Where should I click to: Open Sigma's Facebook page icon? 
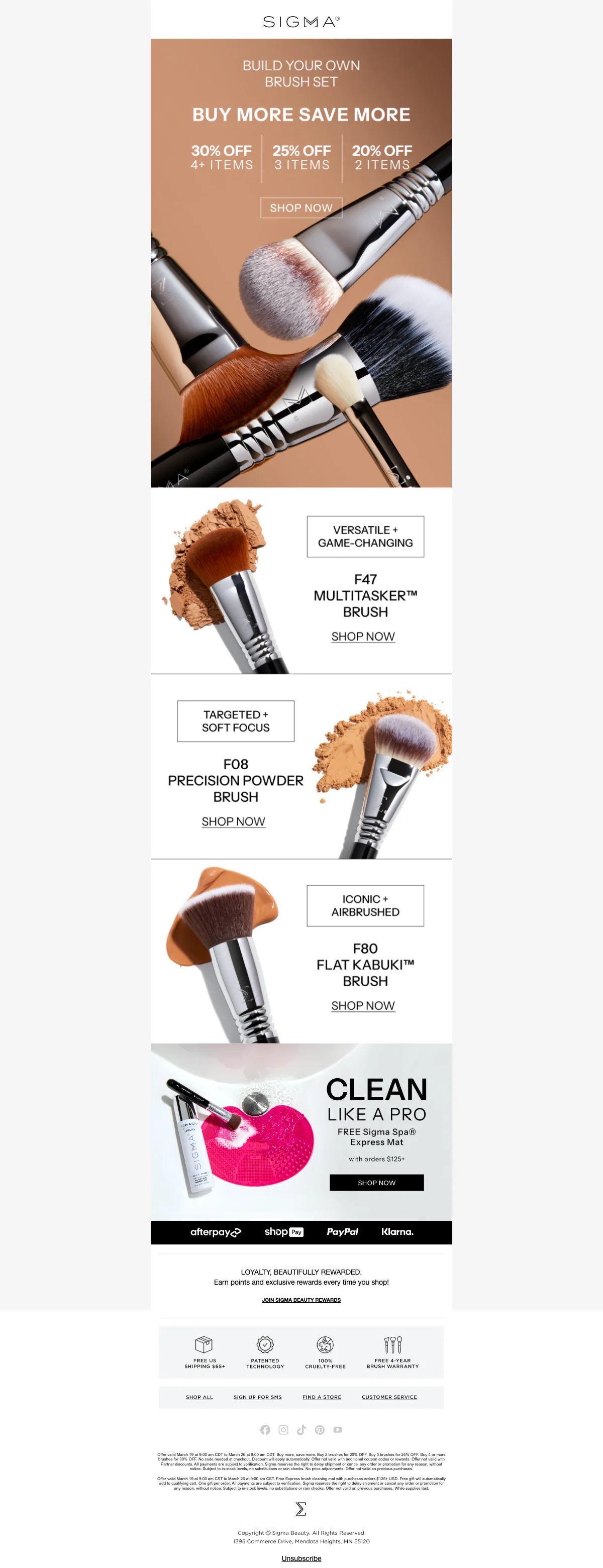tap(265, 1430)
